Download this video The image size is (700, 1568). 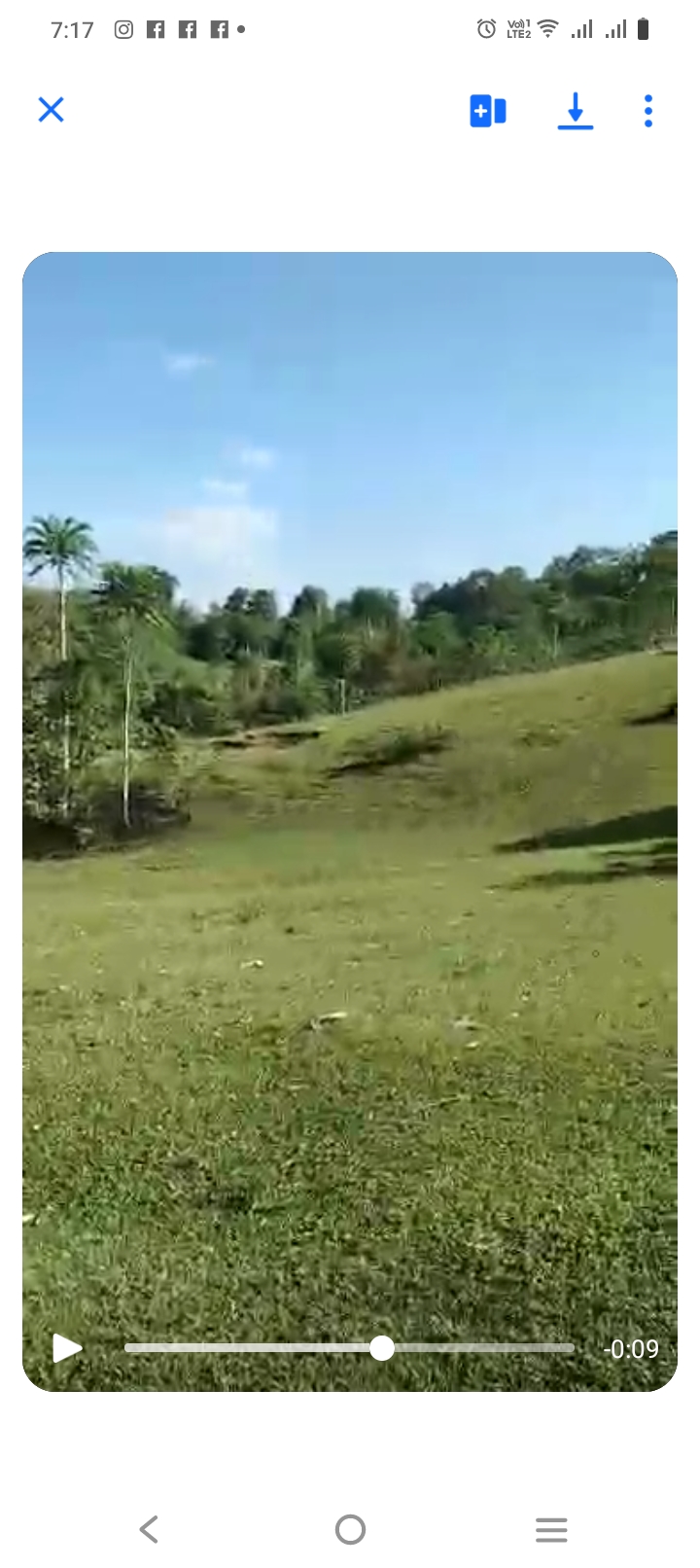(576, 111)
